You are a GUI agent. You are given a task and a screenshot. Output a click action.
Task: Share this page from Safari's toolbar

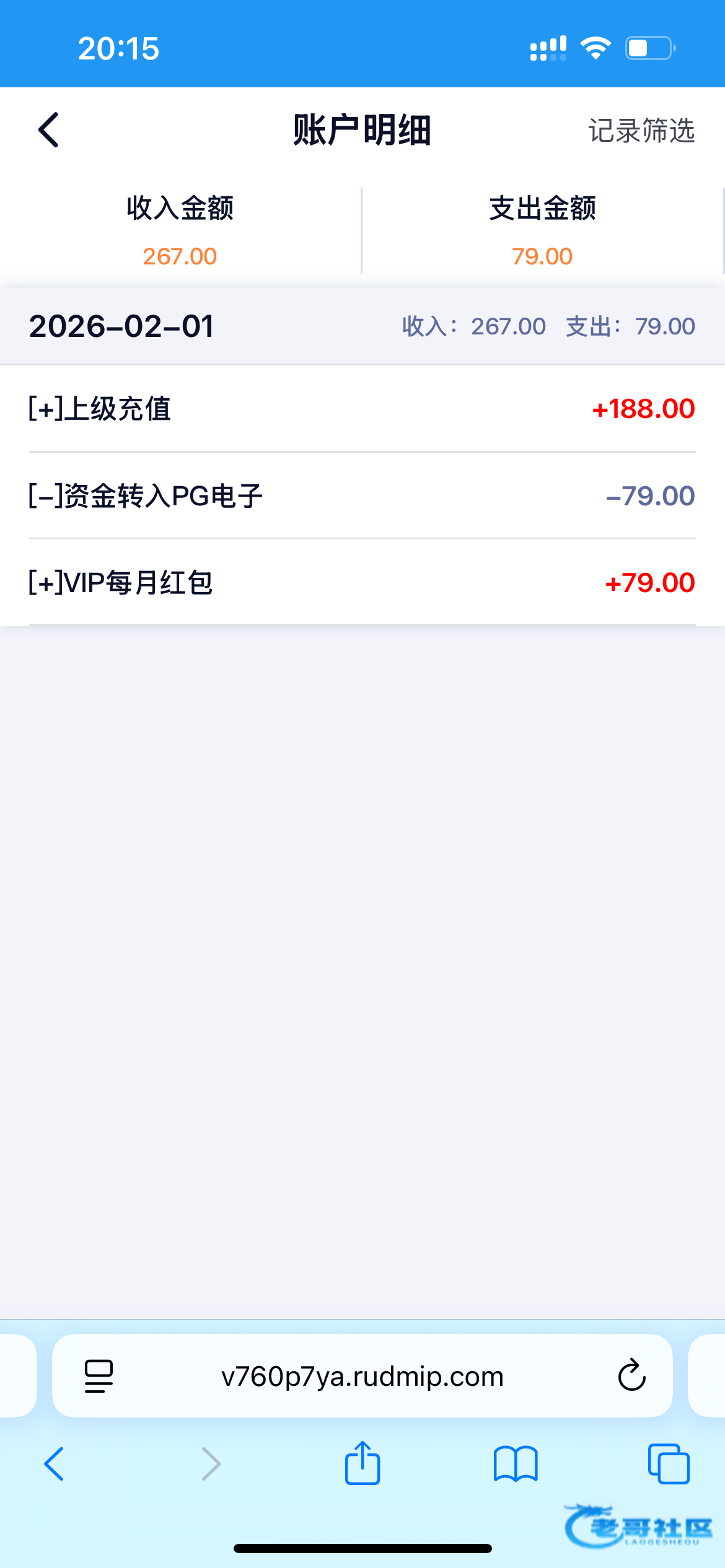pyautogui.click(x=362, y=1464)
